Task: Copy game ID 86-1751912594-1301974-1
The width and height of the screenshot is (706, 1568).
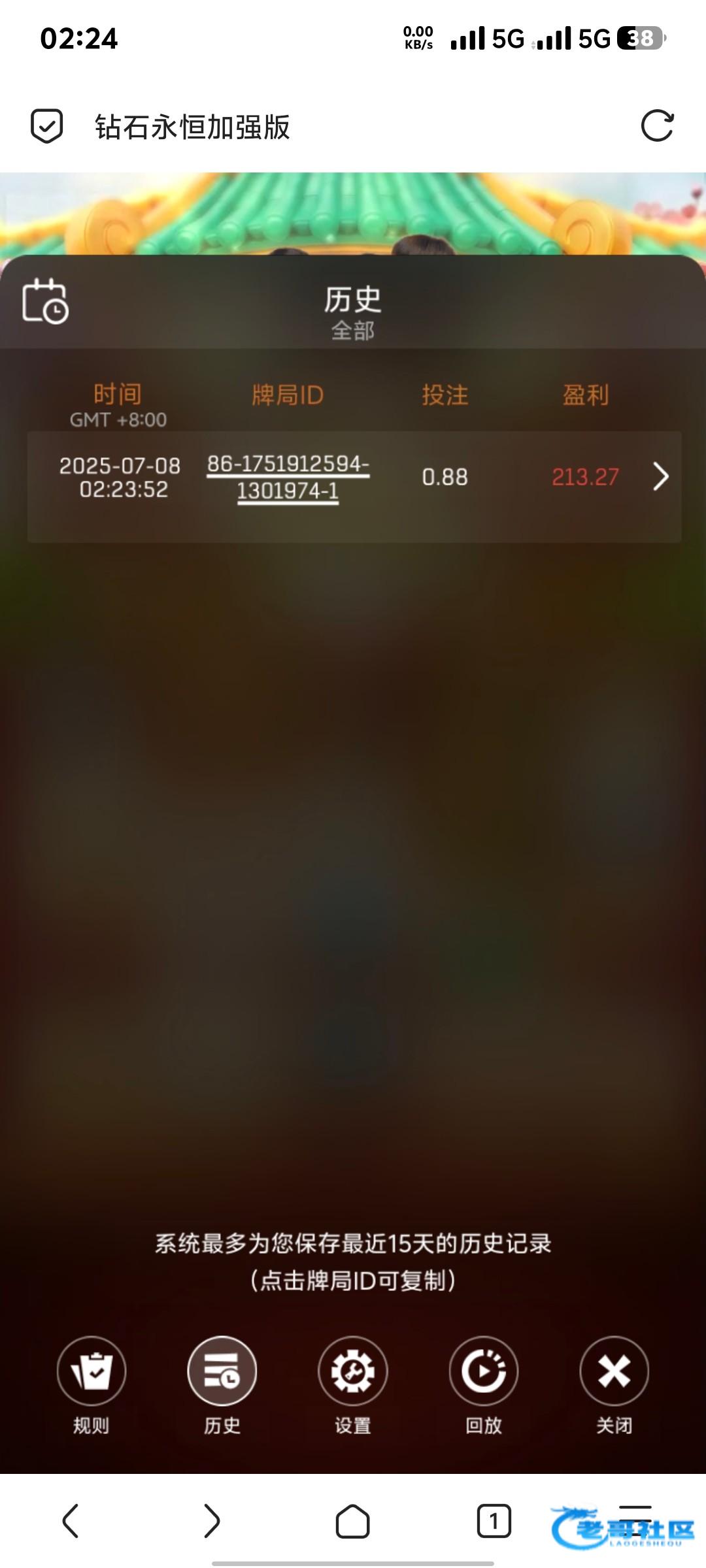Action: point(288,477)
